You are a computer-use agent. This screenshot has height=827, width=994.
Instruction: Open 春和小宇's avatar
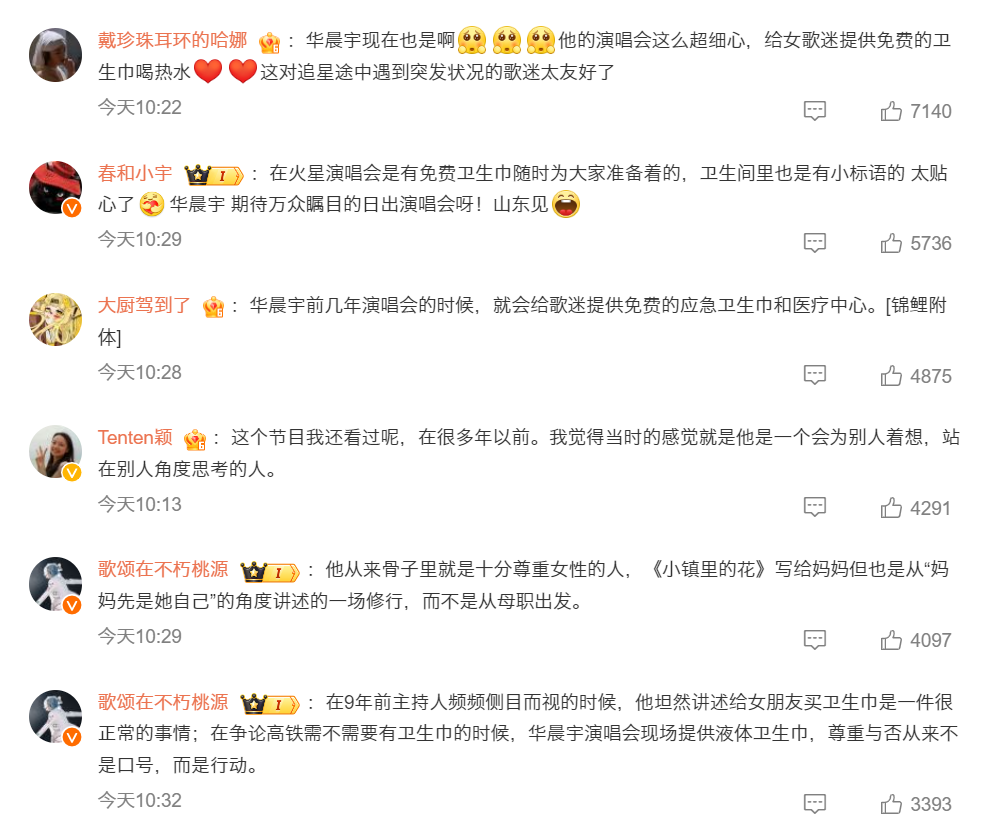pyautogui.click(x=56, y=186)
